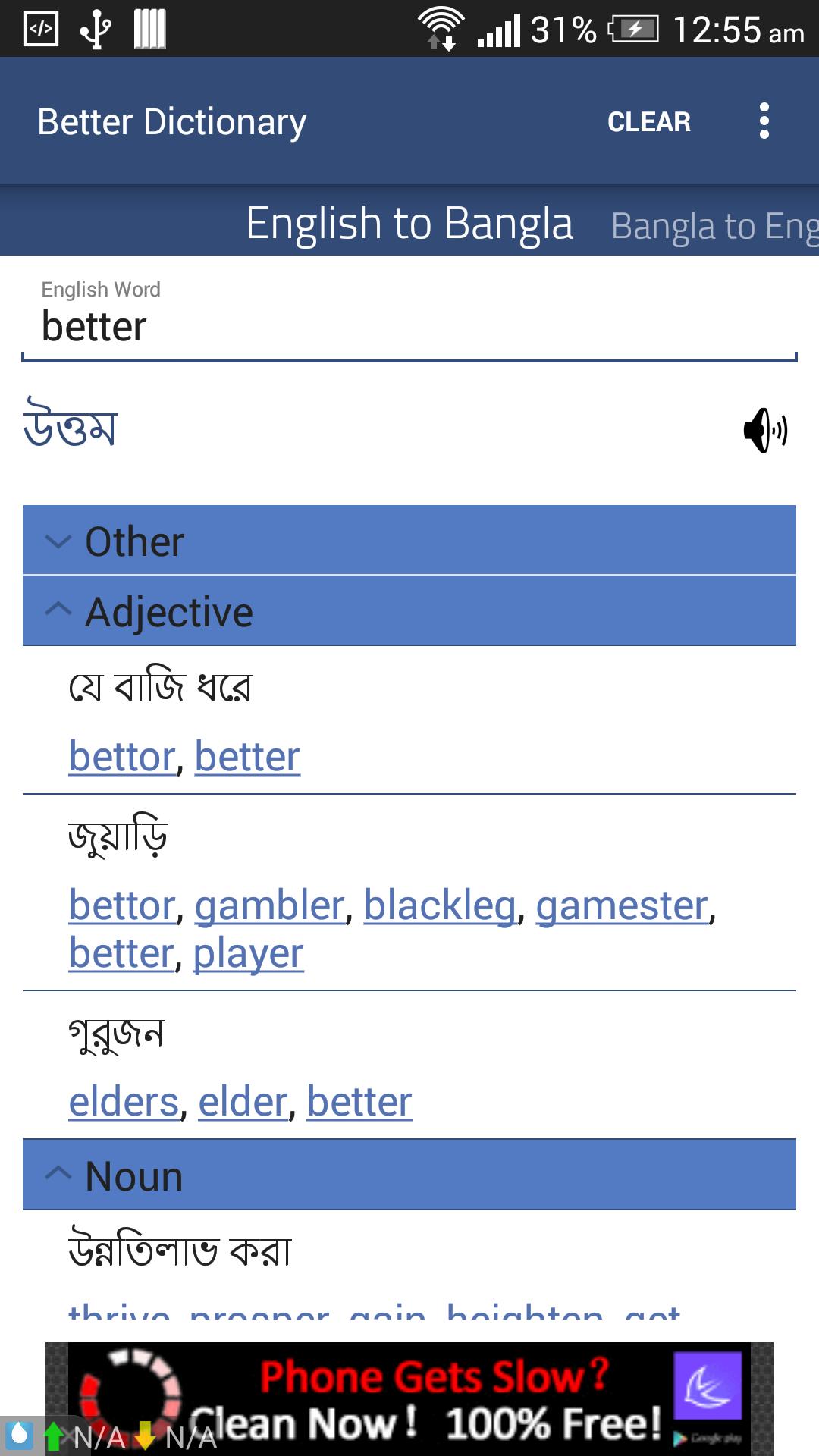Open the blackleg link
The image size is (819, 1456).
[440, 905]
